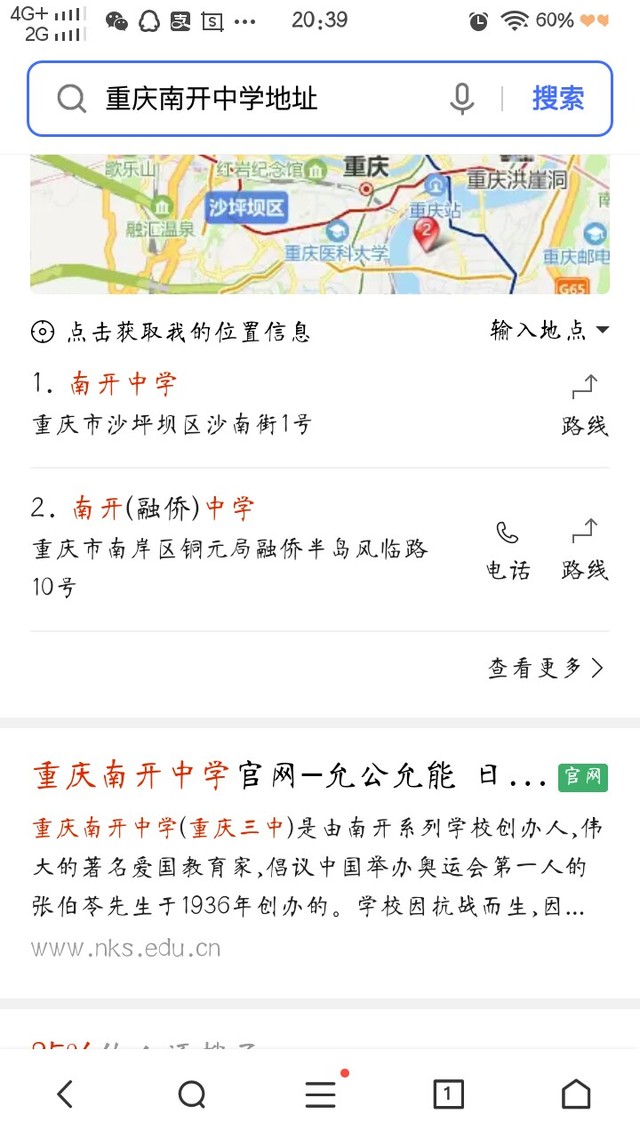The width and height of the screenshot is (640, 1138).
Task: Open the bottom bar search icon
Action: coord(192,1094)
